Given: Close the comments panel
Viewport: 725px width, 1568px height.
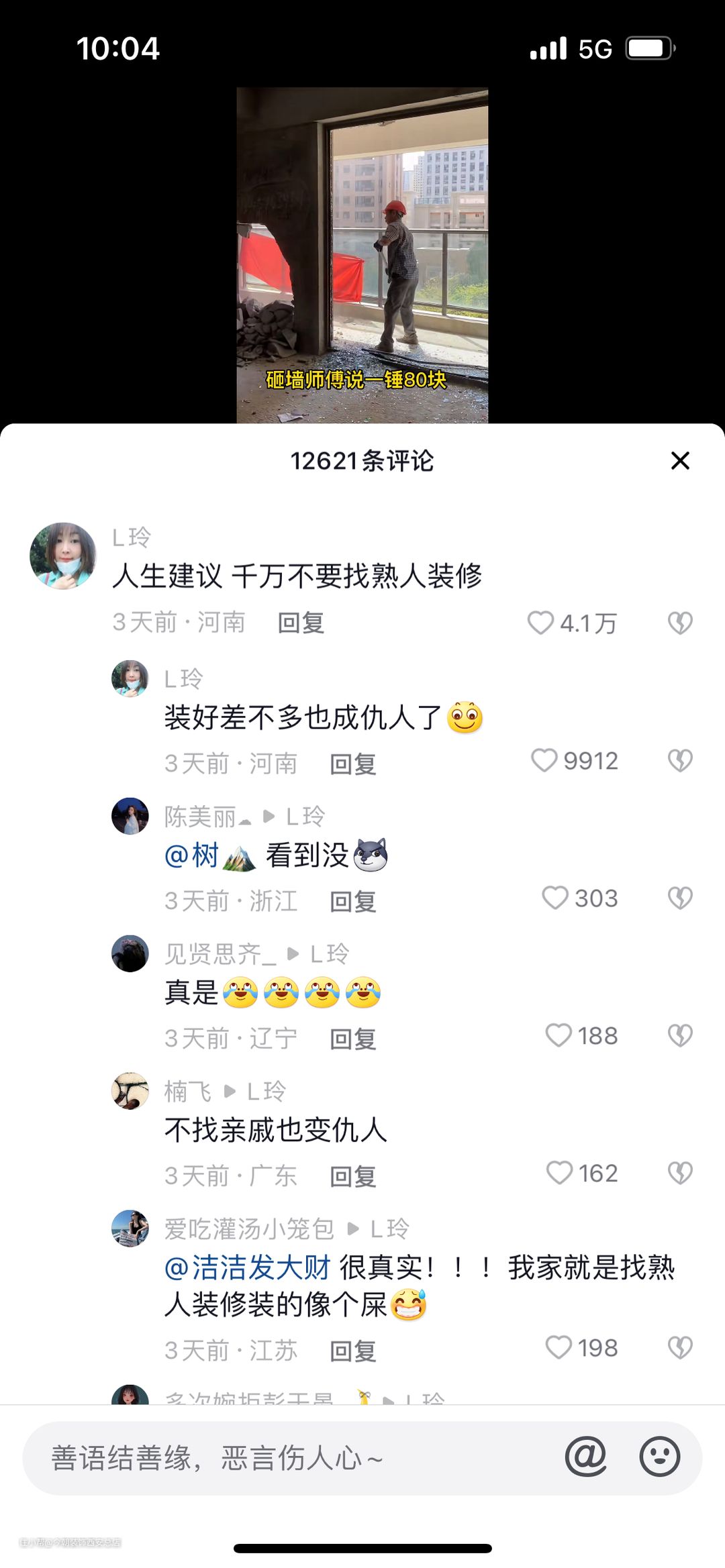Looking at the screenshot, I should 680,461.
